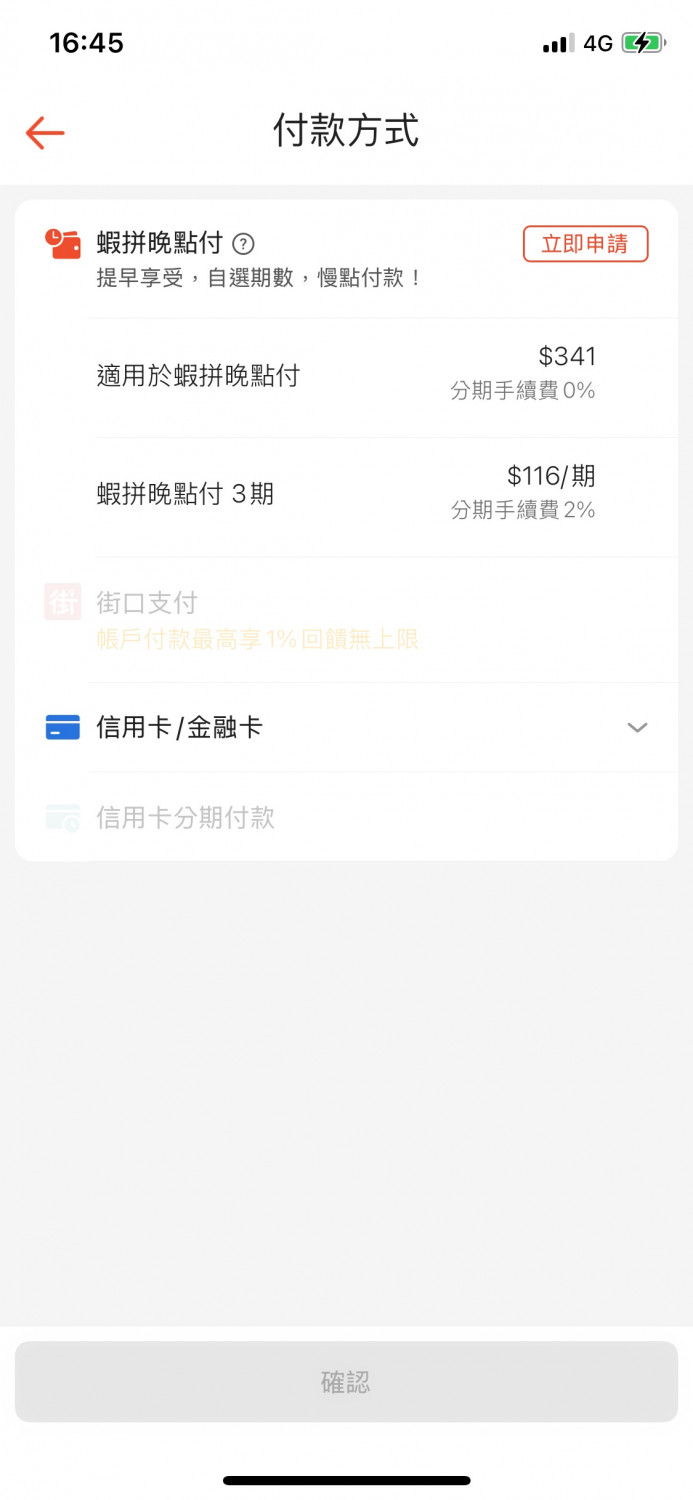
Task: Choose 蝦拼晚點付 3期 installment plan
Action: pyautogui.click(x=346, y=497)
